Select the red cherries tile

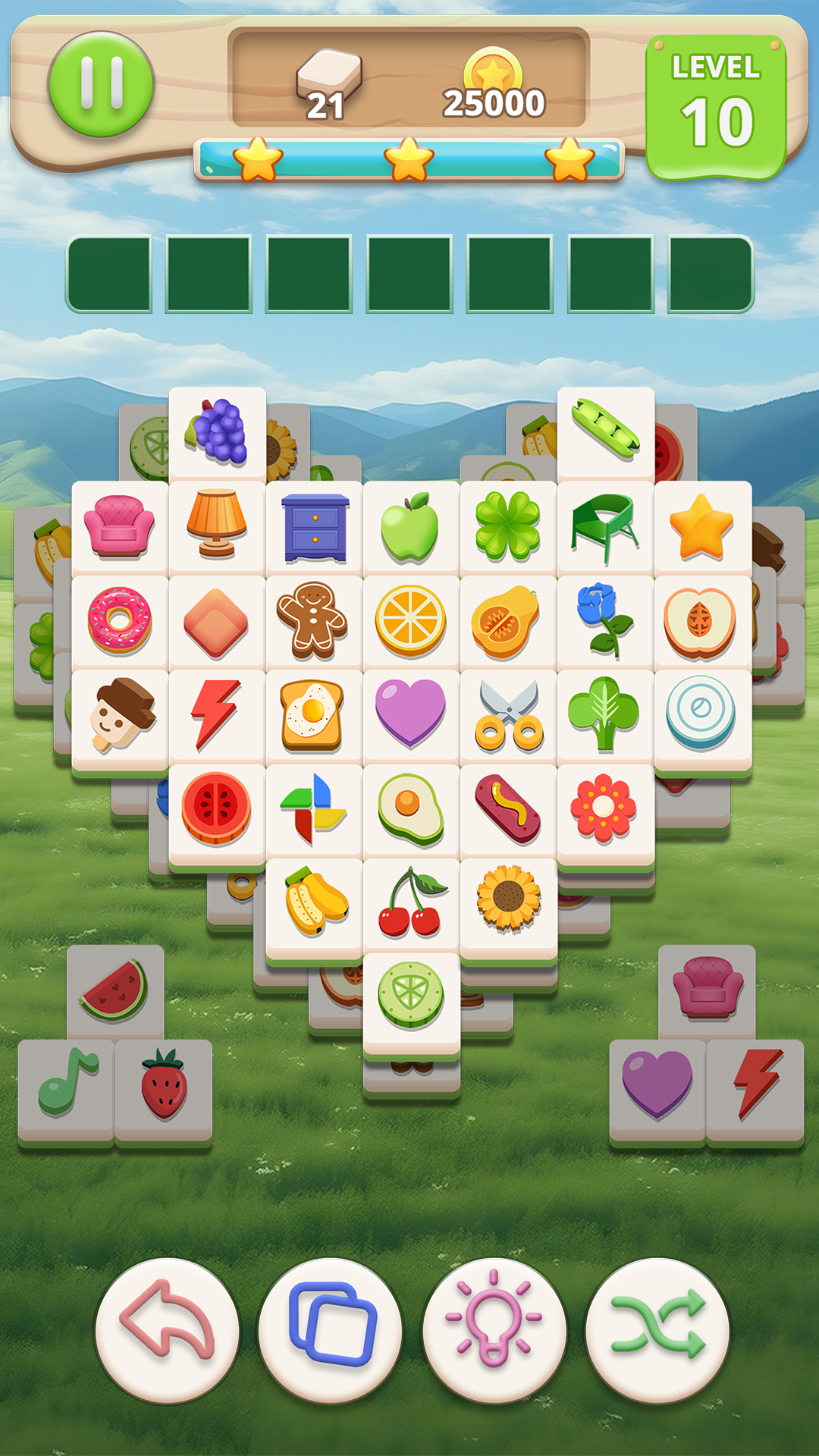tap(410, 902)
